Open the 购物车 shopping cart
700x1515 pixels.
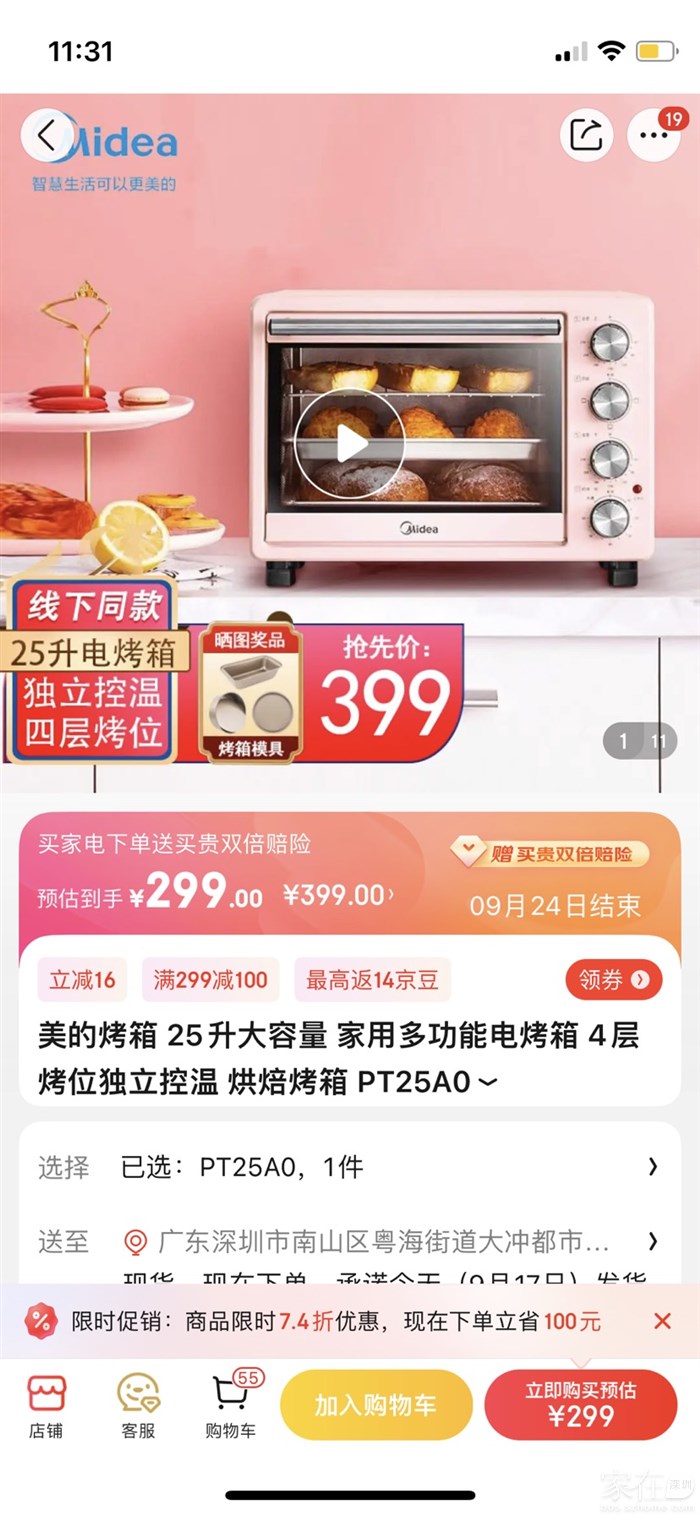(x=231, y=1405)
